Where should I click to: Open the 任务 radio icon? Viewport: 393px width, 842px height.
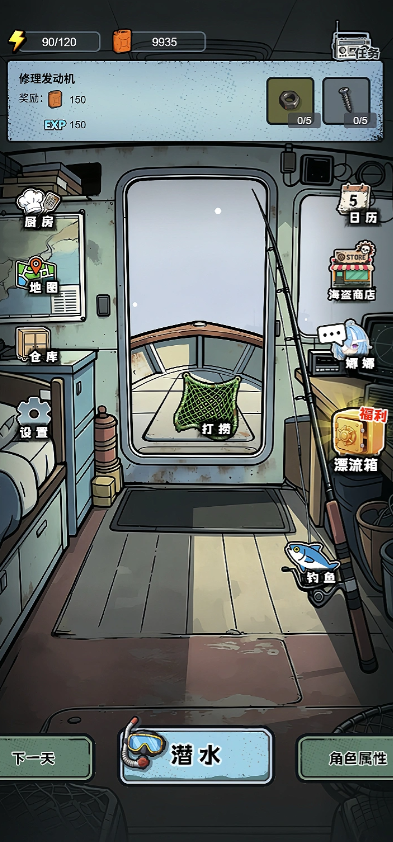(x=355, y=43)
